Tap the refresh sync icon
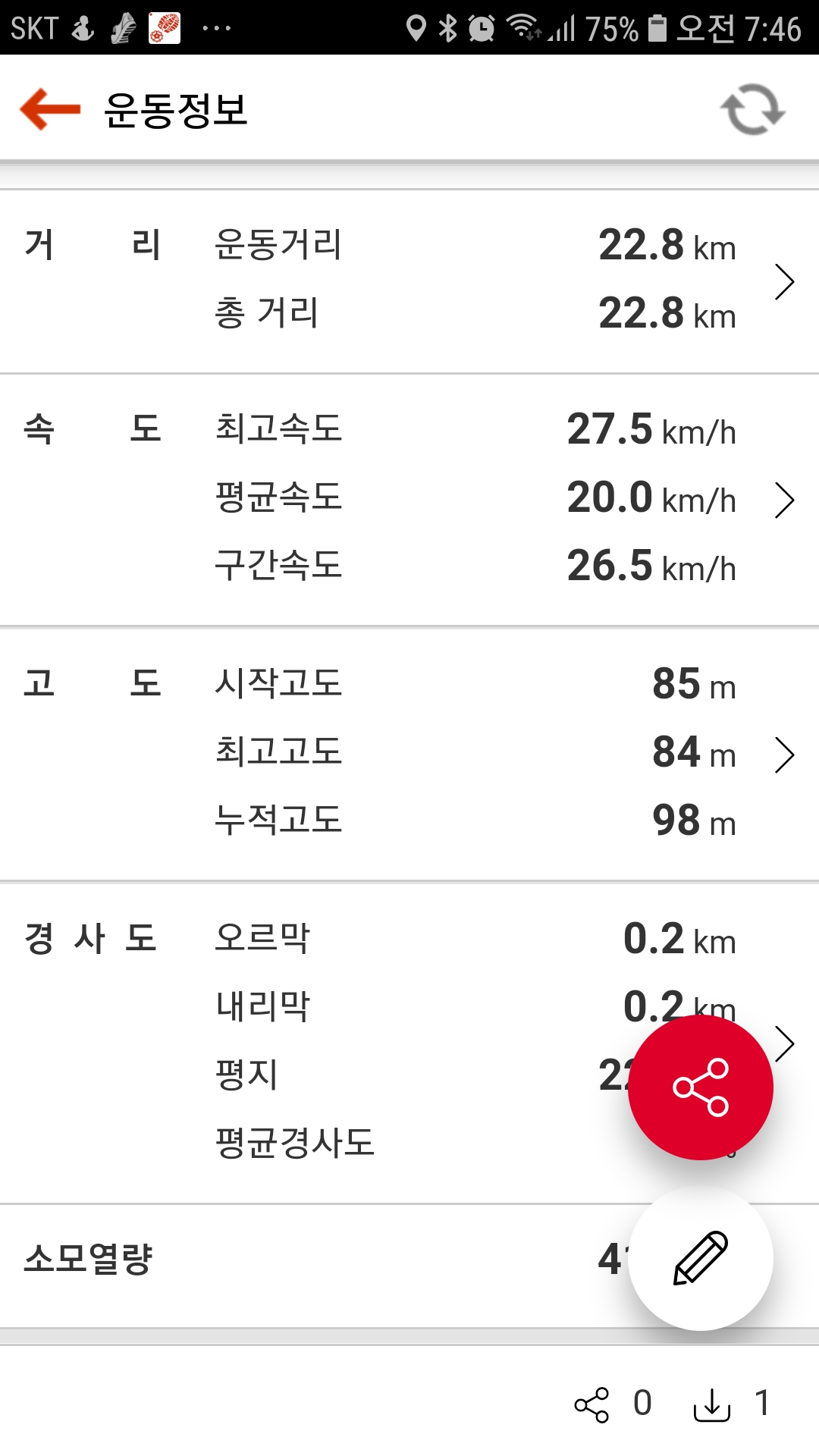This screenshot has width=819, height=1456. pyautogui.click(x=752, y=109)
